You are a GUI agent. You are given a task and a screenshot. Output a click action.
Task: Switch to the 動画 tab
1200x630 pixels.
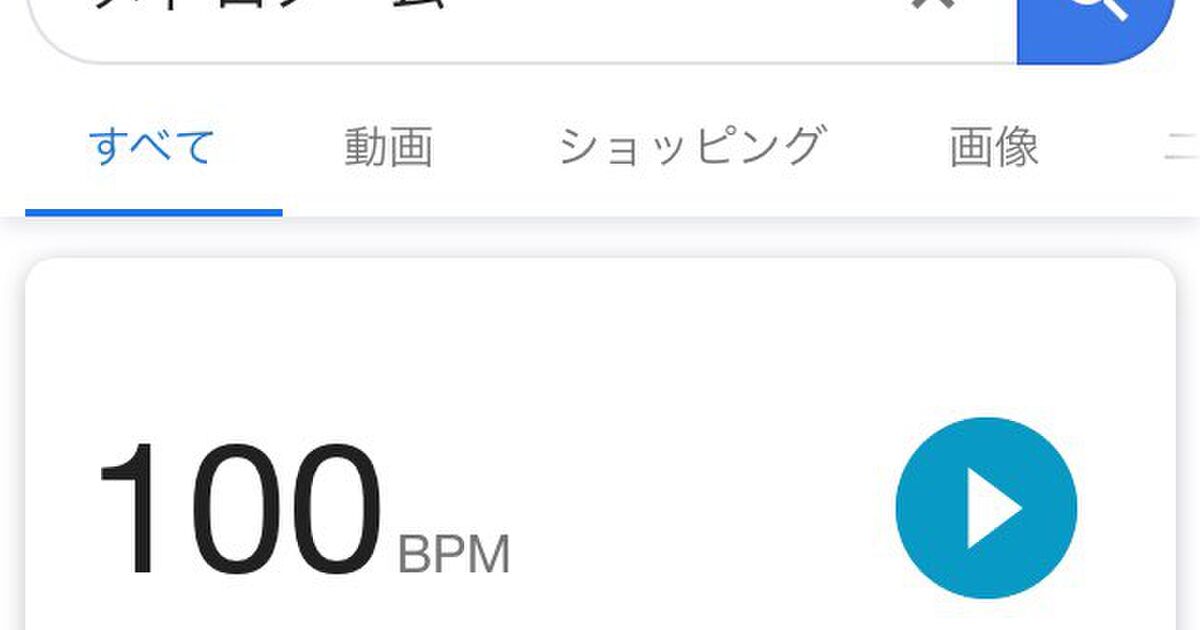pyautogui.click(x=389, y=148)
